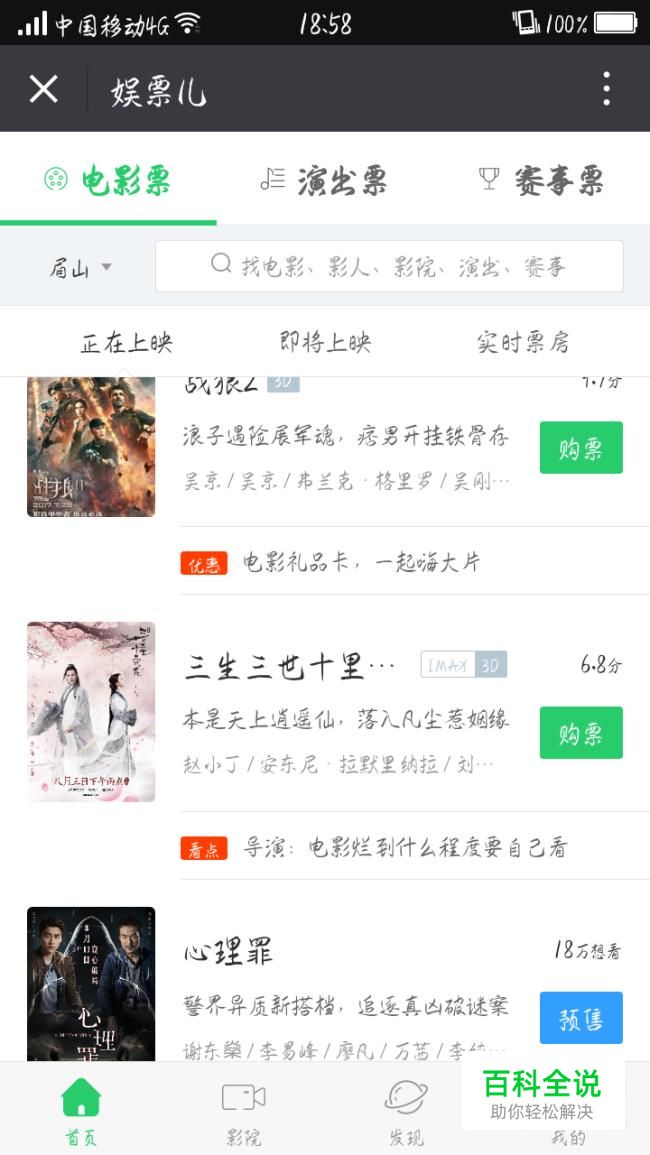Show the 即将上映 list
Viewport: 650px width, 1155px height.
pos(325,343)
